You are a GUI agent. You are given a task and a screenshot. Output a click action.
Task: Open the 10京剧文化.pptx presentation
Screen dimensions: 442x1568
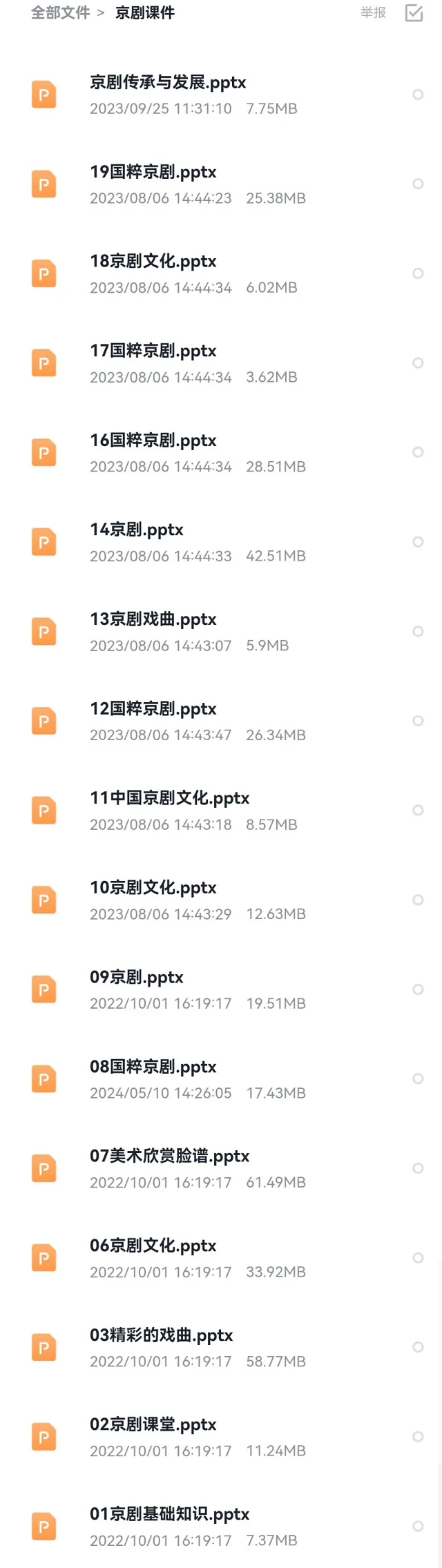point(153,889)
